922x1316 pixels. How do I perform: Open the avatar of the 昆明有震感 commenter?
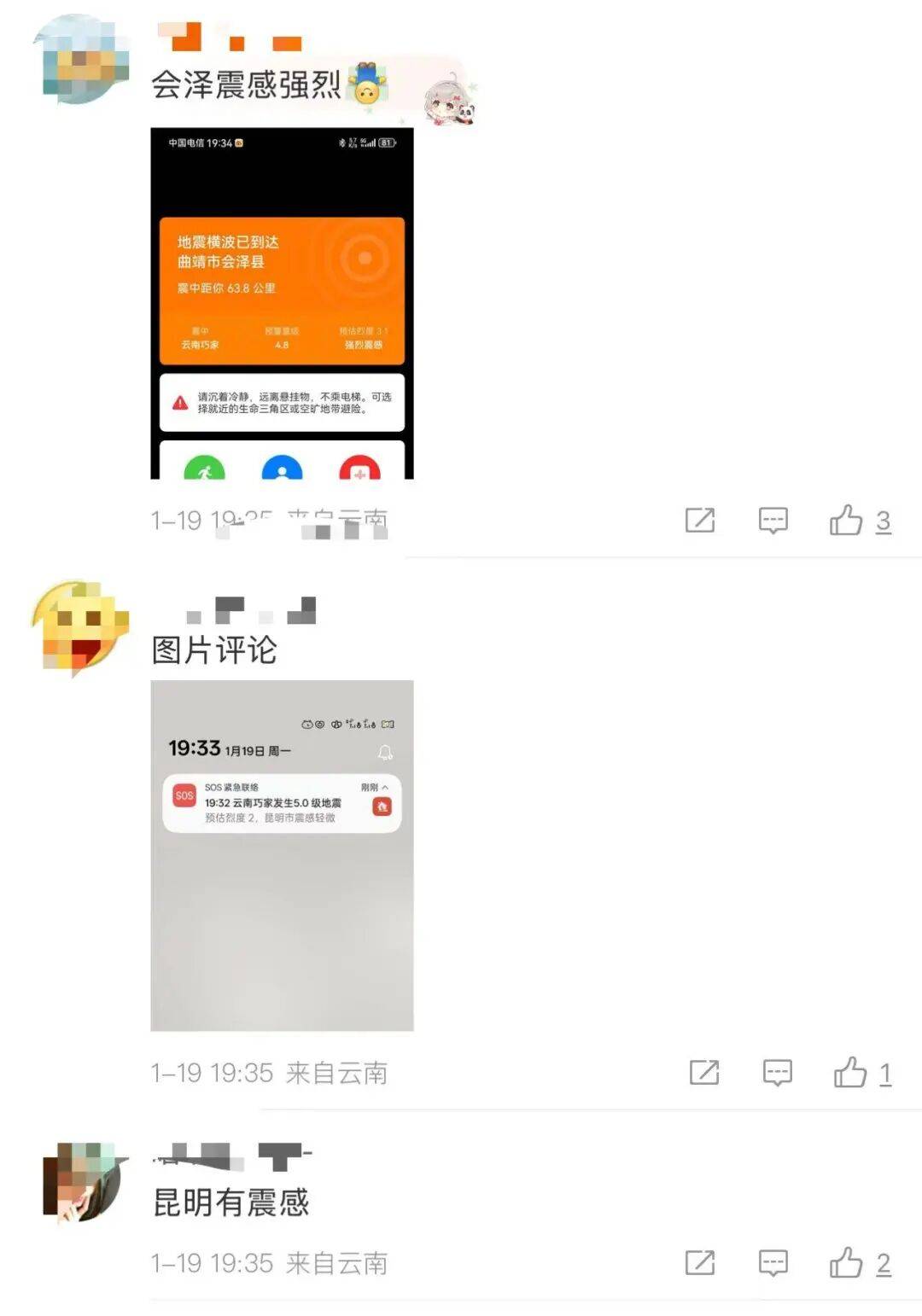[x=81, y=1180]
